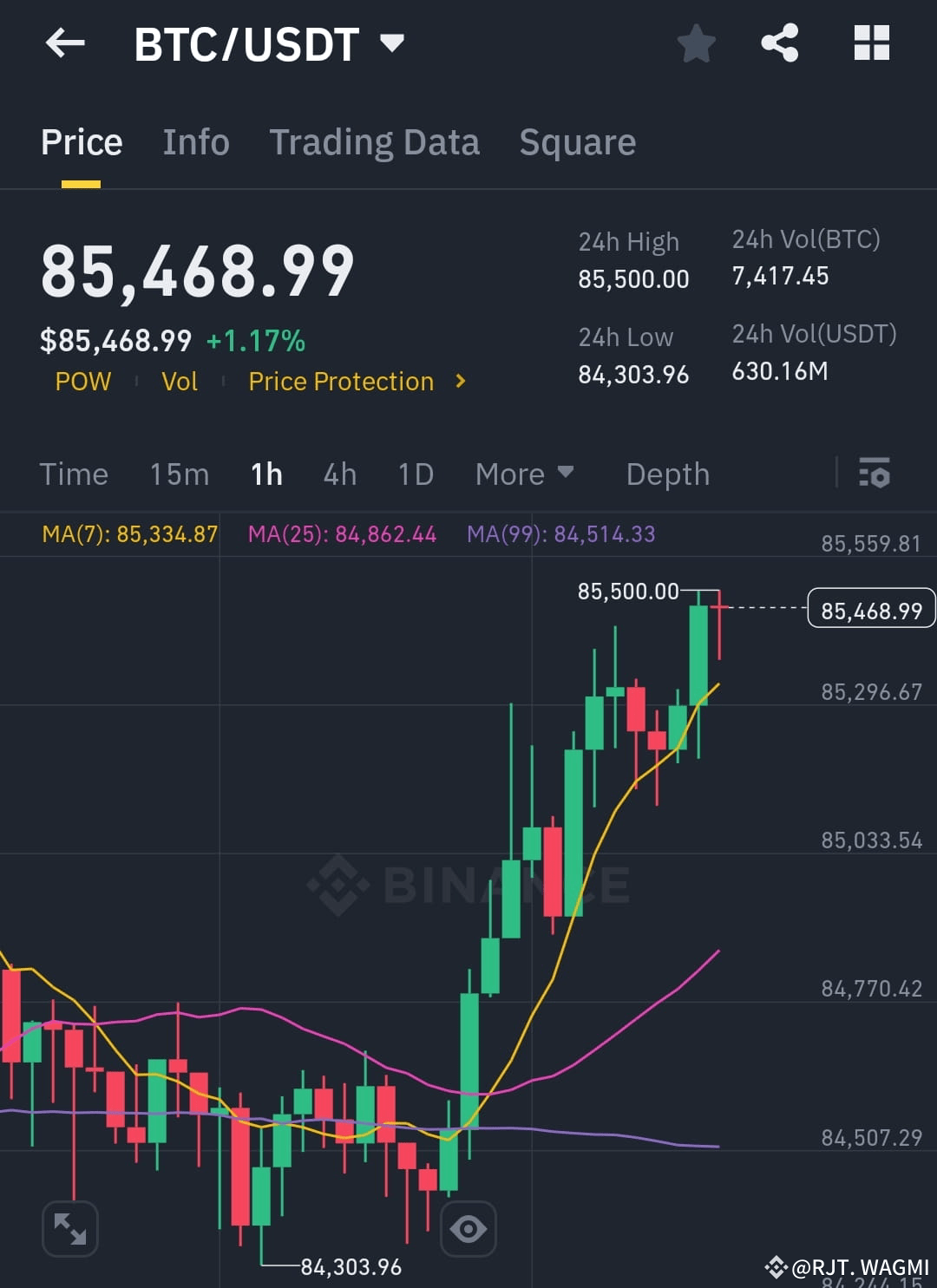Expand the More timeframe dropdown
The image size is (937, 1288).
[523, 474]
